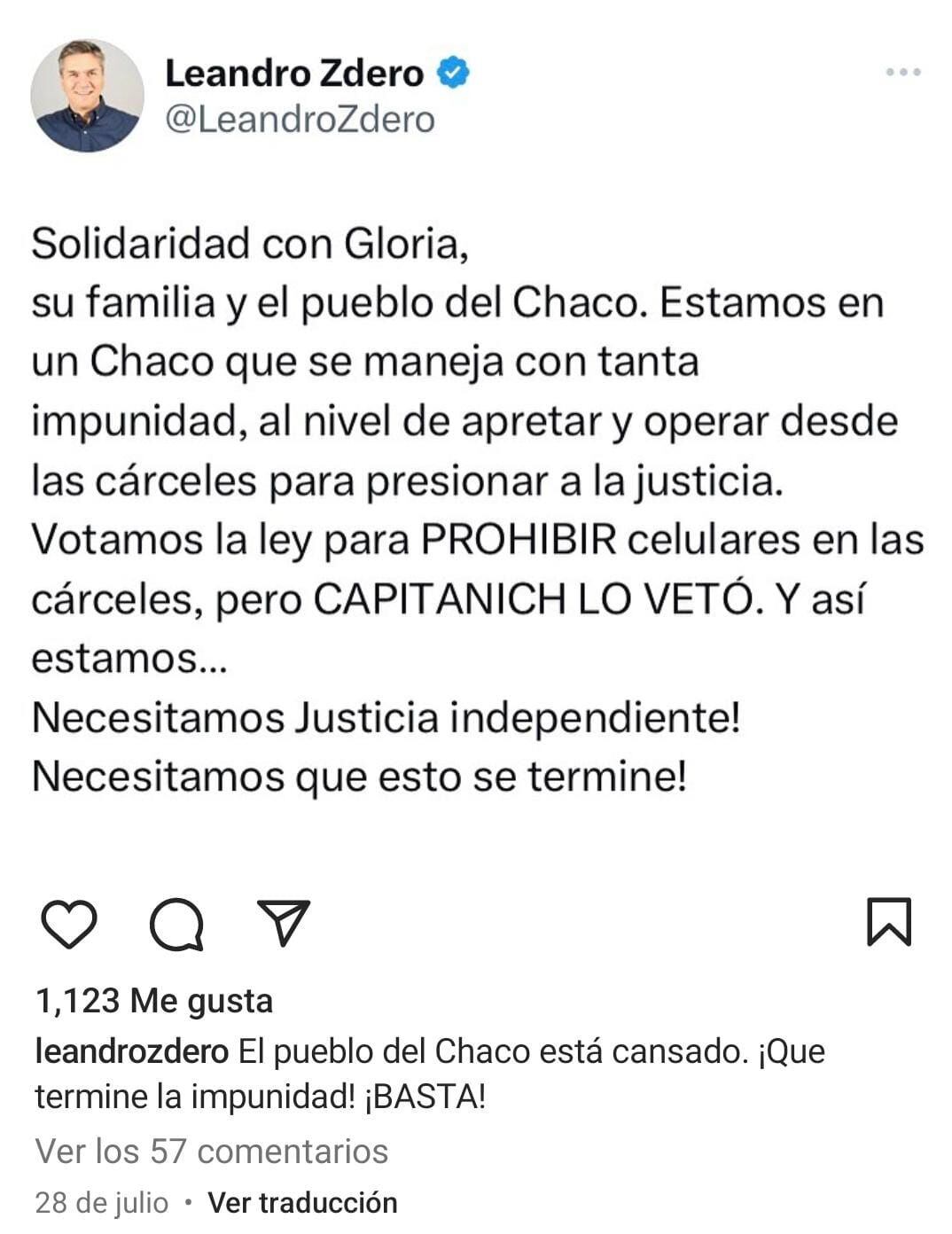View who liked: 1,123 Me gusta

(x=154, y=1001)
